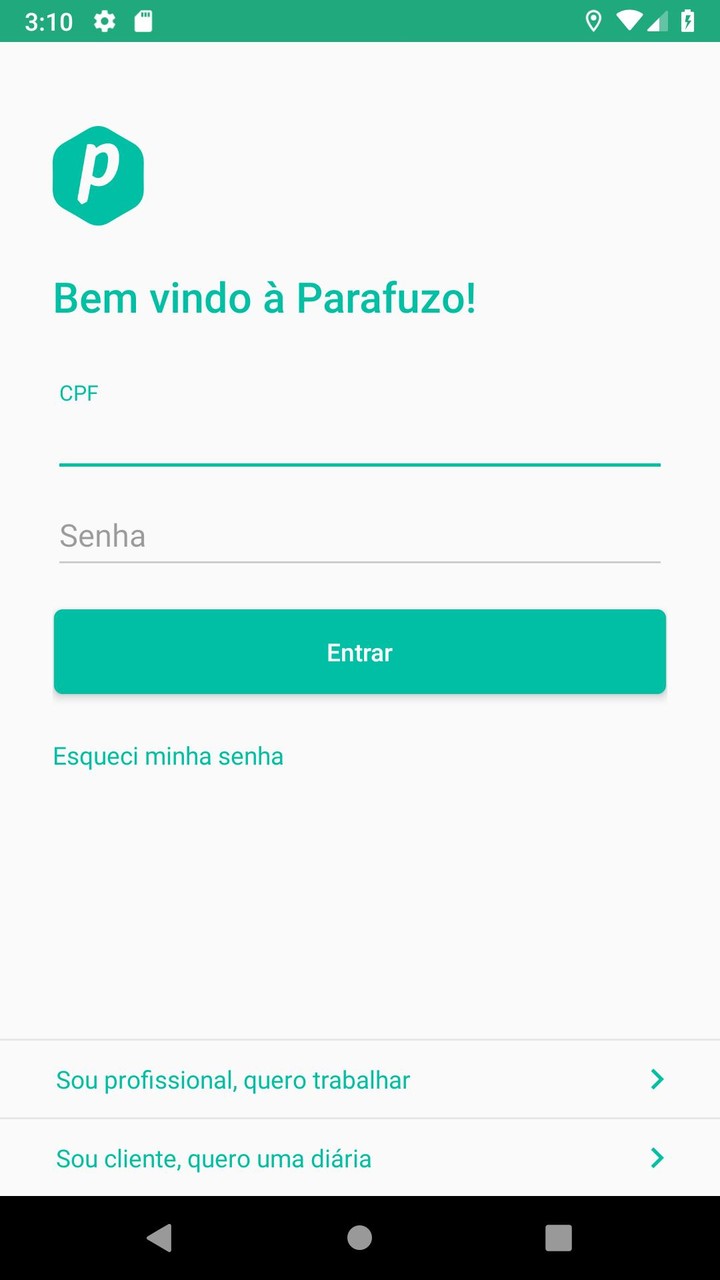720x1280 pixels.
Task: Tap the Android back navigation button
Action: click(x=160, y=1237)
